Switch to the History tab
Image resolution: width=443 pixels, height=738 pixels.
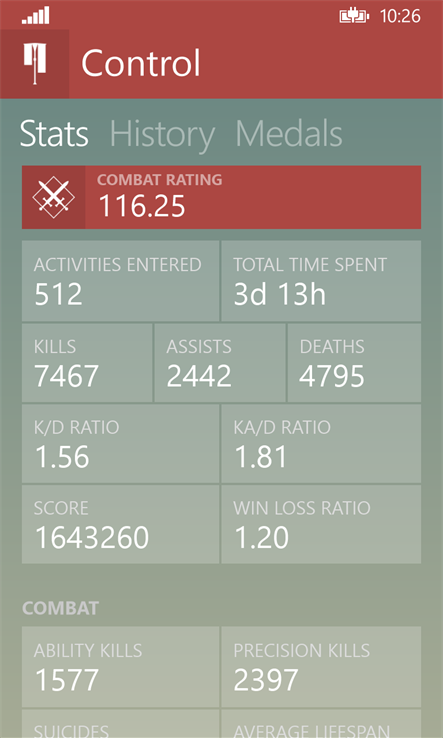[162, 135]
